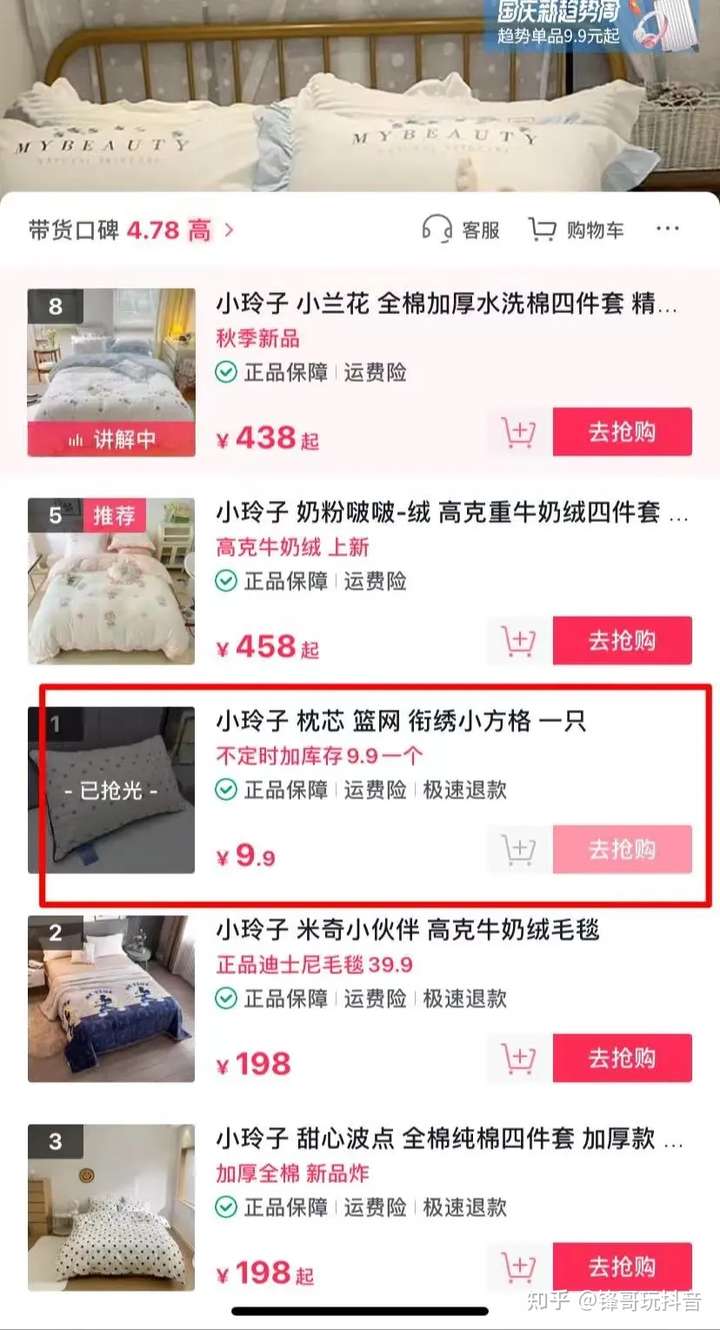Add 甜心波点 四件套 to cart
This screenshot has height=1330, width=720.
click(x=519, y=1268)
